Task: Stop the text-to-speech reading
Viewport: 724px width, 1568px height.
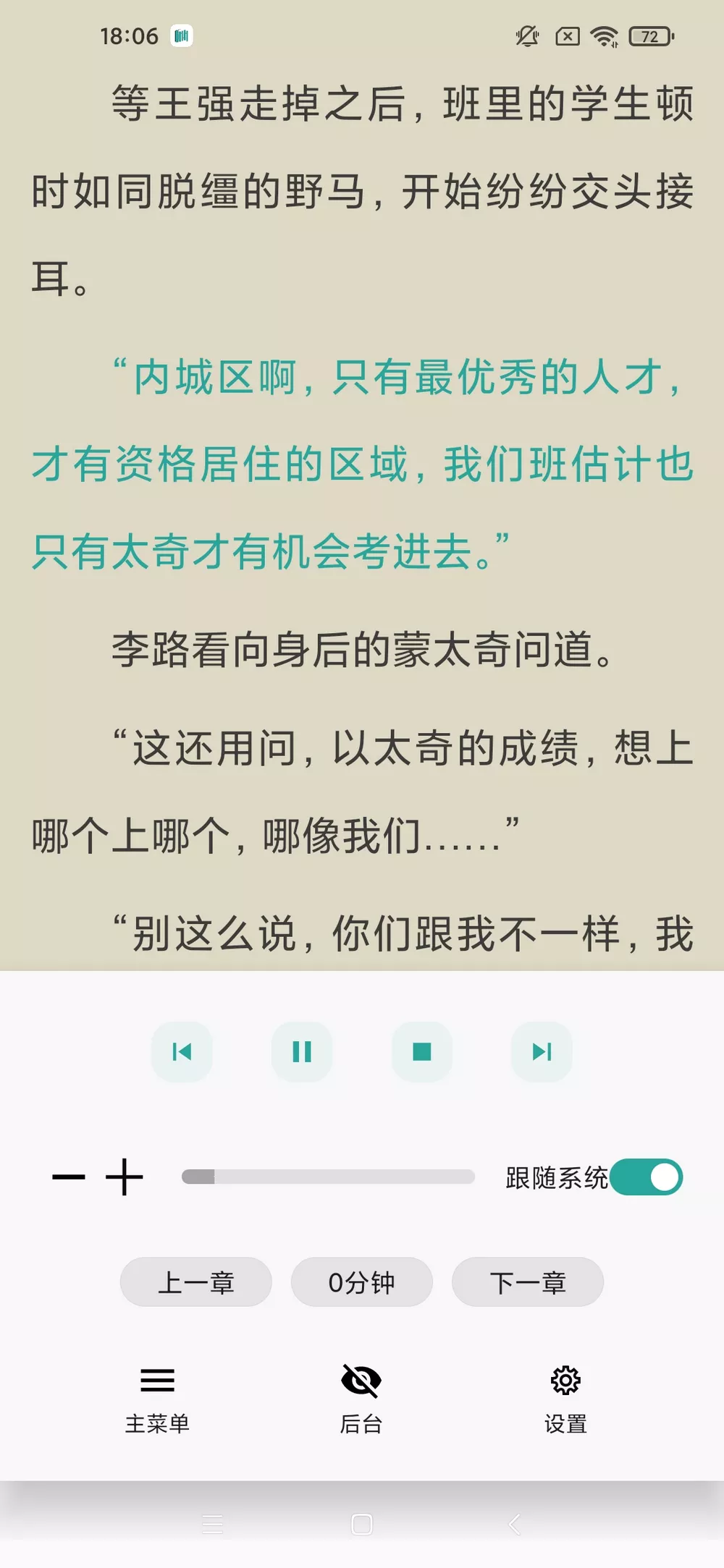Action: coord(422,1053)
